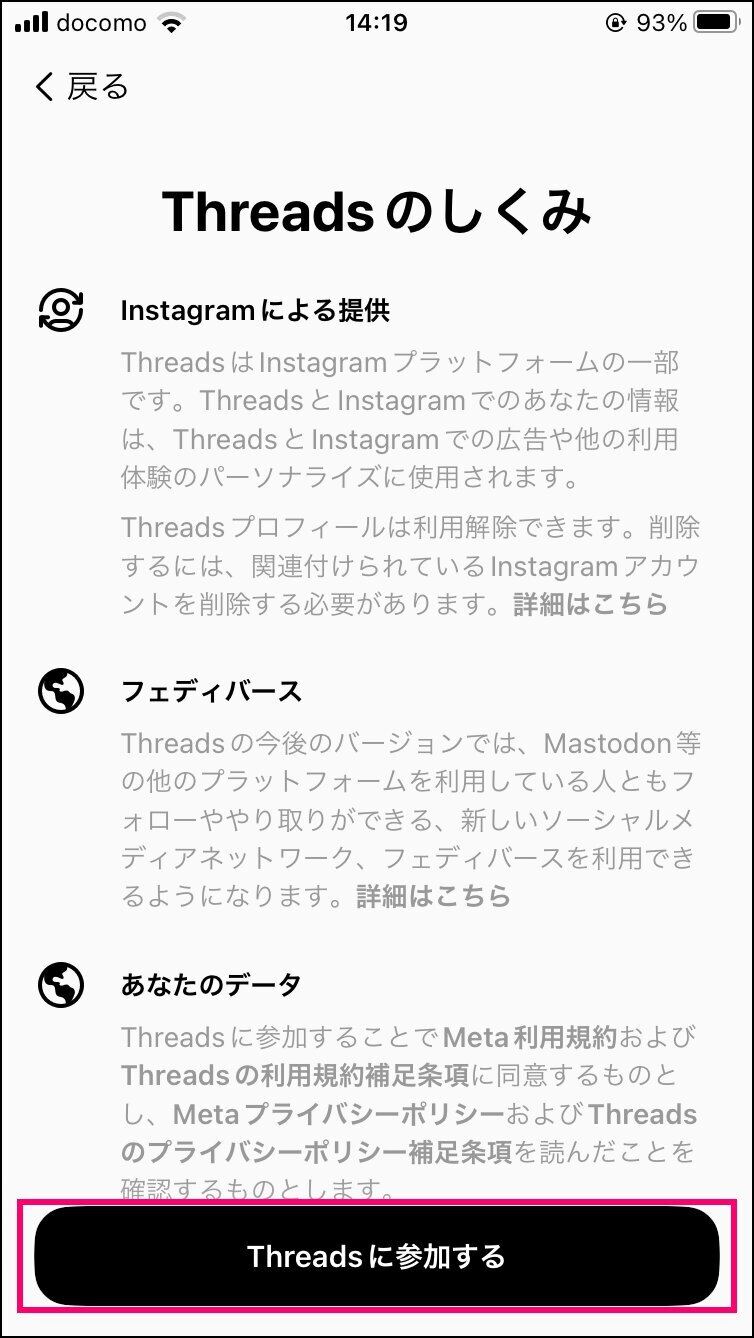Screen dimensions: 754x1338
Task: Go back with the 戻る button
Action: 82,87
